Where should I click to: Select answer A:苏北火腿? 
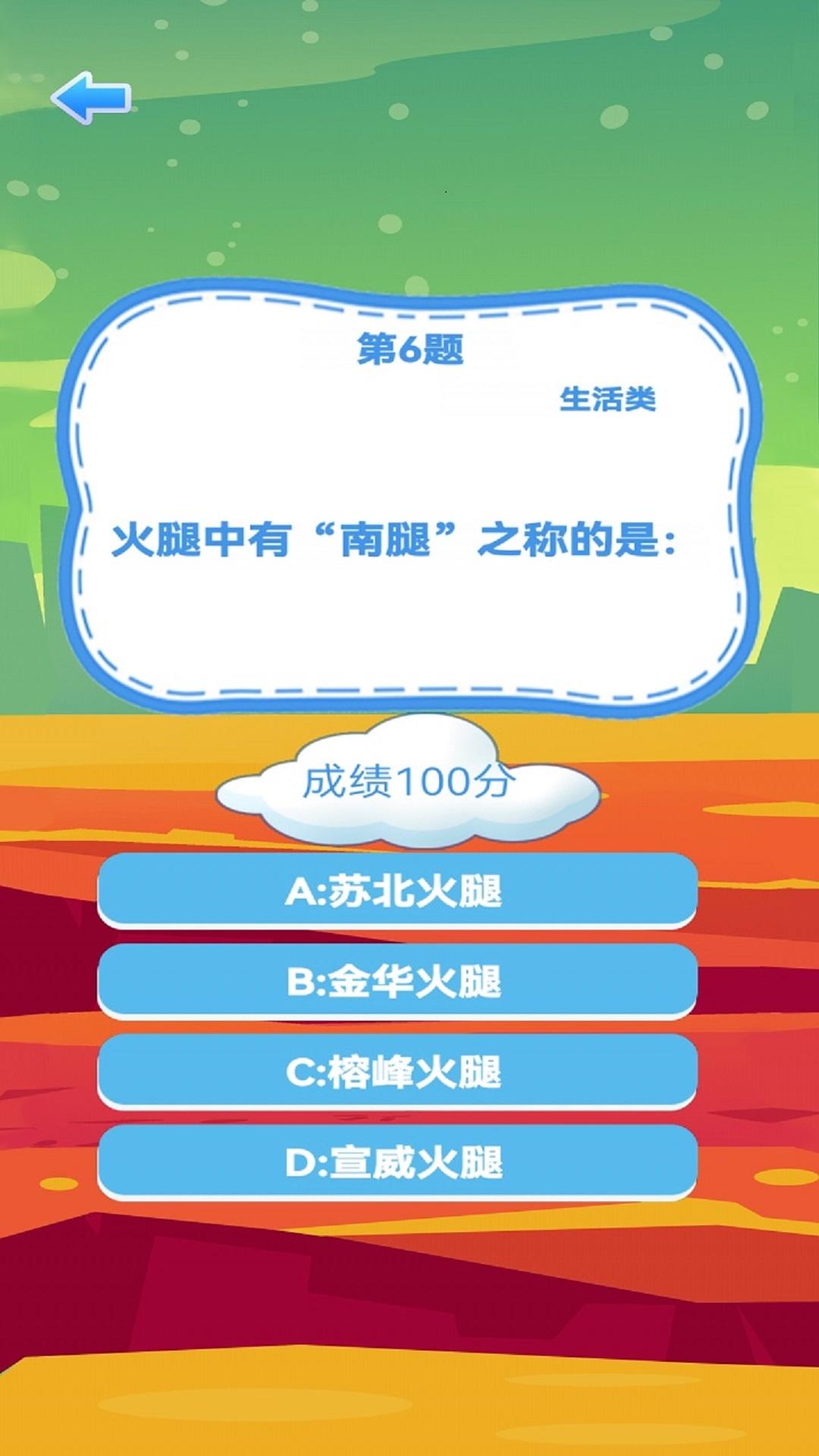click(x=397, y=890)
